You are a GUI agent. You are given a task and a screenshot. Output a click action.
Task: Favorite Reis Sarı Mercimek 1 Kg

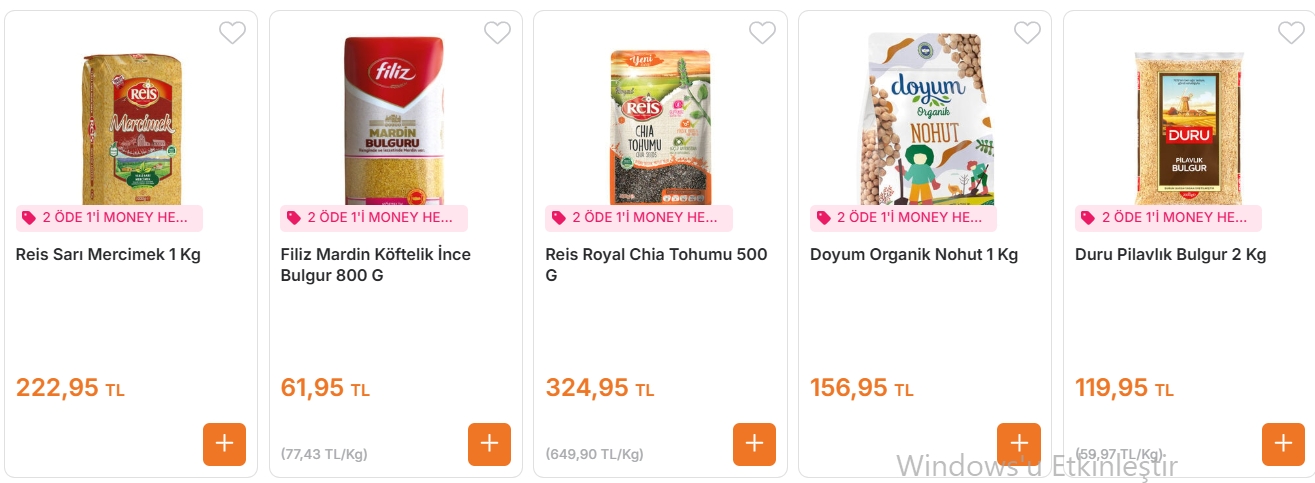pyautogui.click(x=232, y=33)
